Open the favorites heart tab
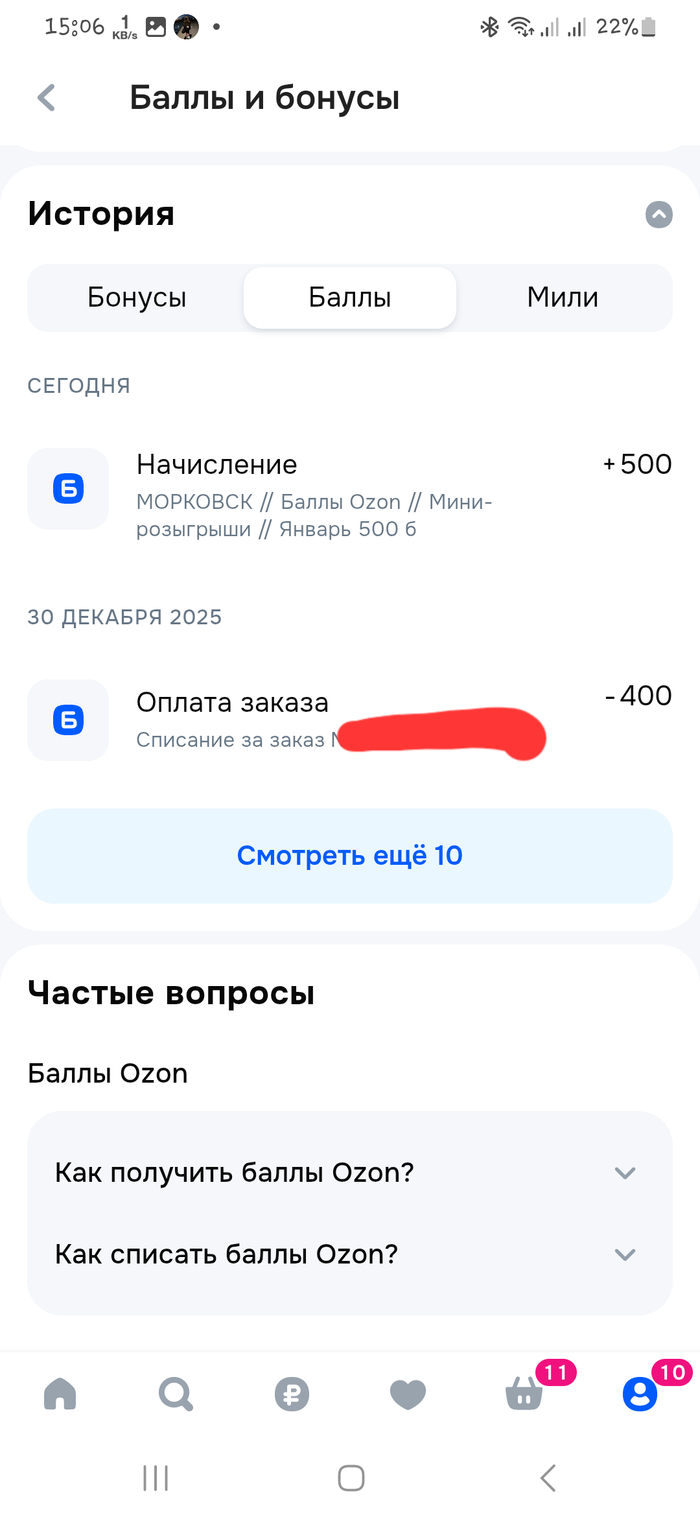Image resolution: width=700 pixels, height=1517 pixels. pos(408,1394)
